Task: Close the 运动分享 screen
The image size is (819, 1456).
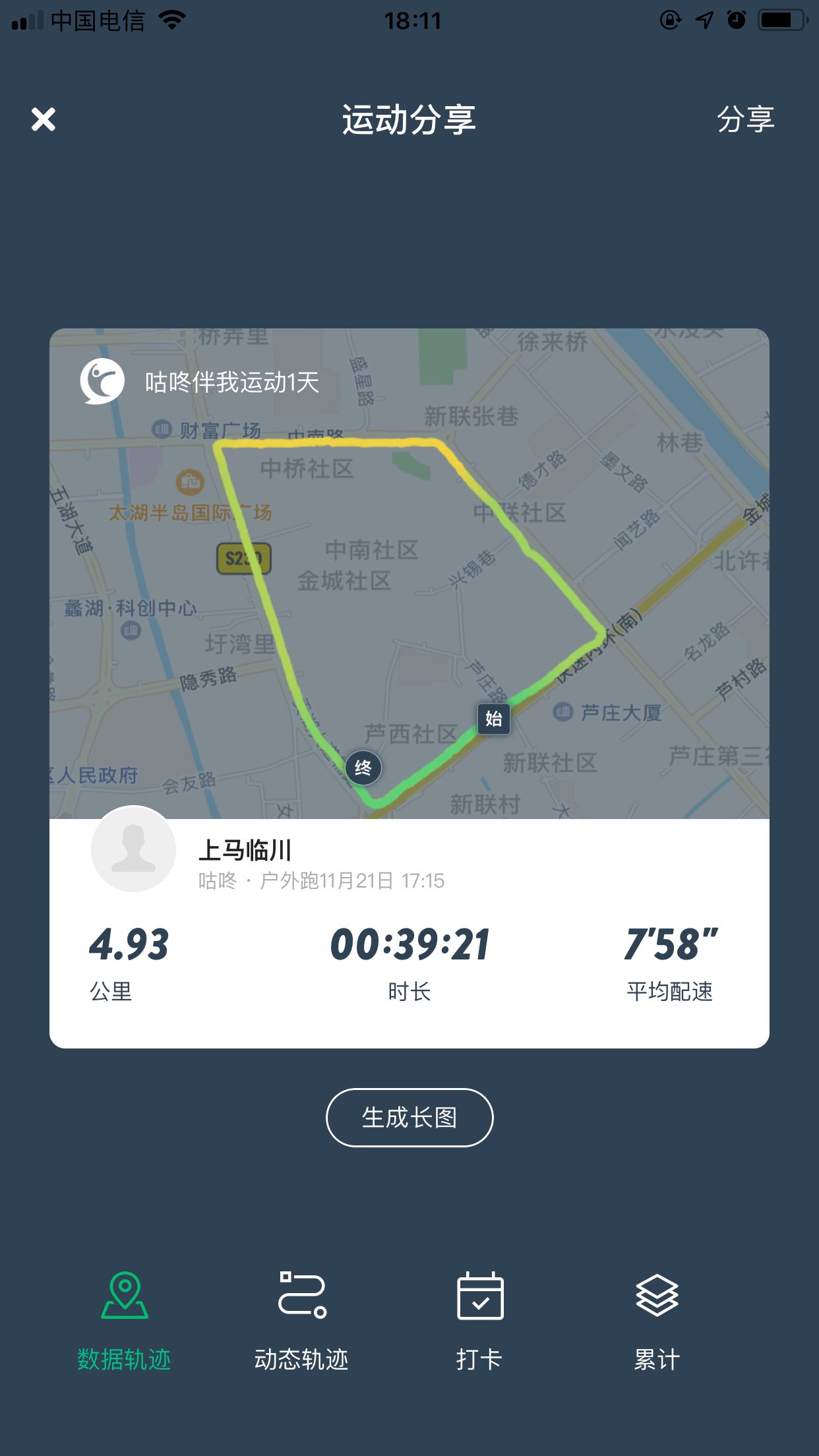Action: [44, 119]
